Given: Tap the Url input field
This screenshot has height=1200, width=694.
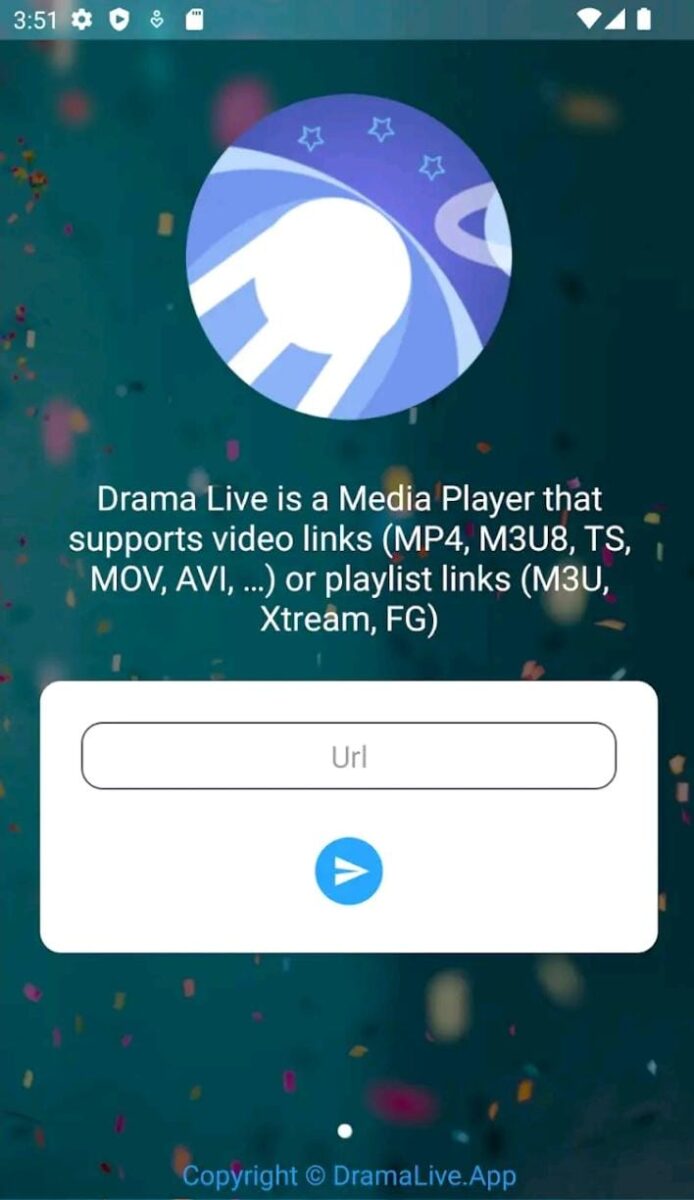Looking at the screenshot, I should coord(348,756).
